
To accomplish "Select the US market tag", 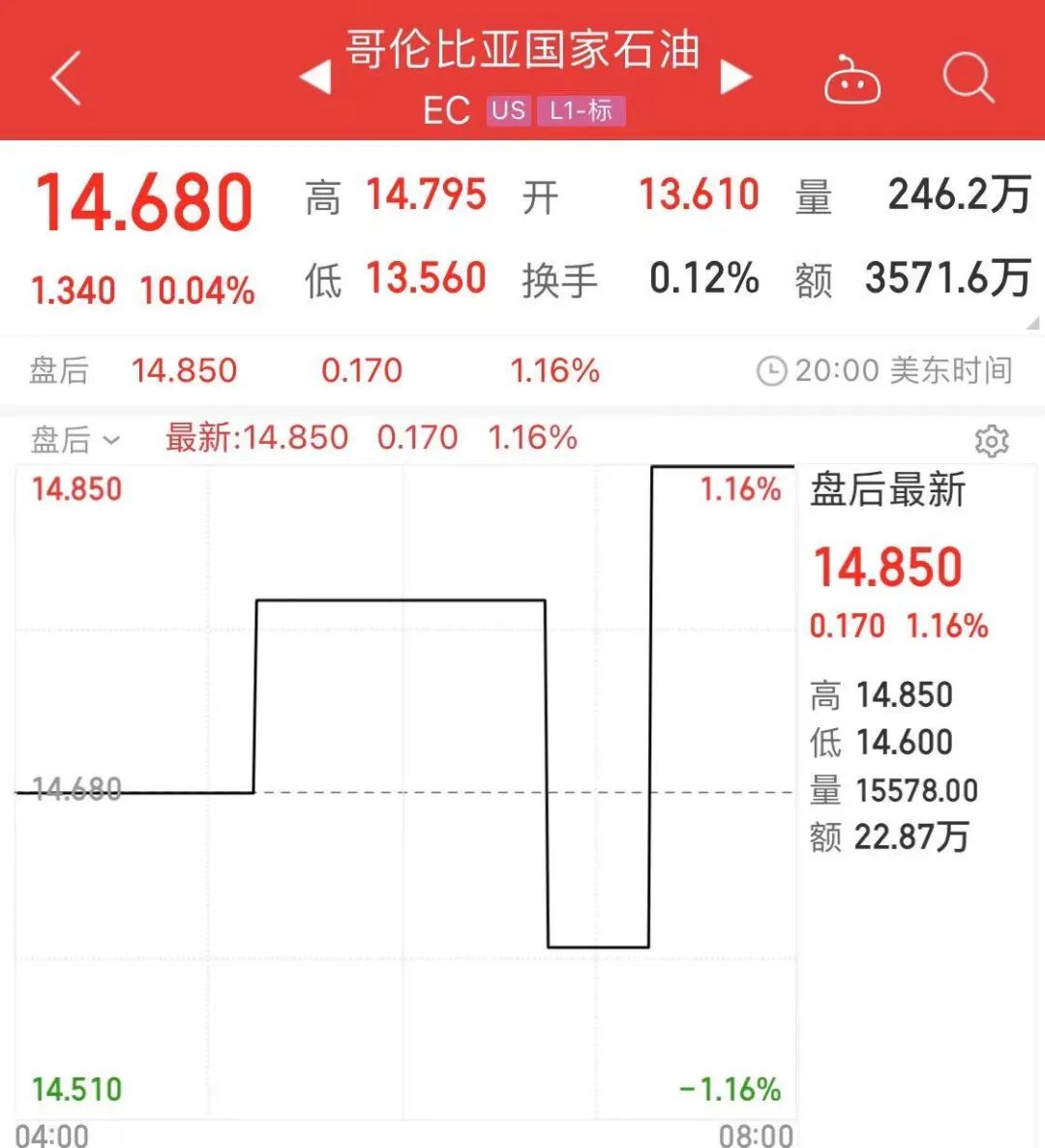I will pyautogui.click(x=507, y=110).
